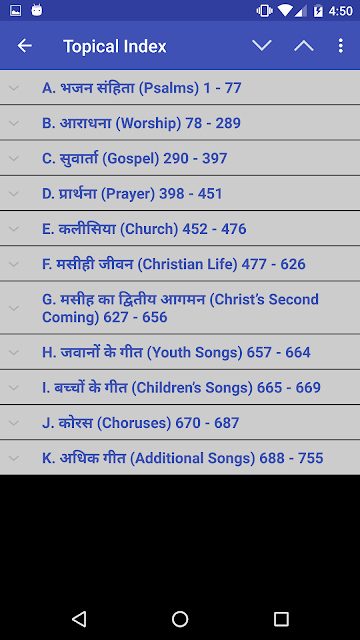Expand all sections with the down chevron
This screenshot has height=640, width=360.
click(x=262, y=46)
